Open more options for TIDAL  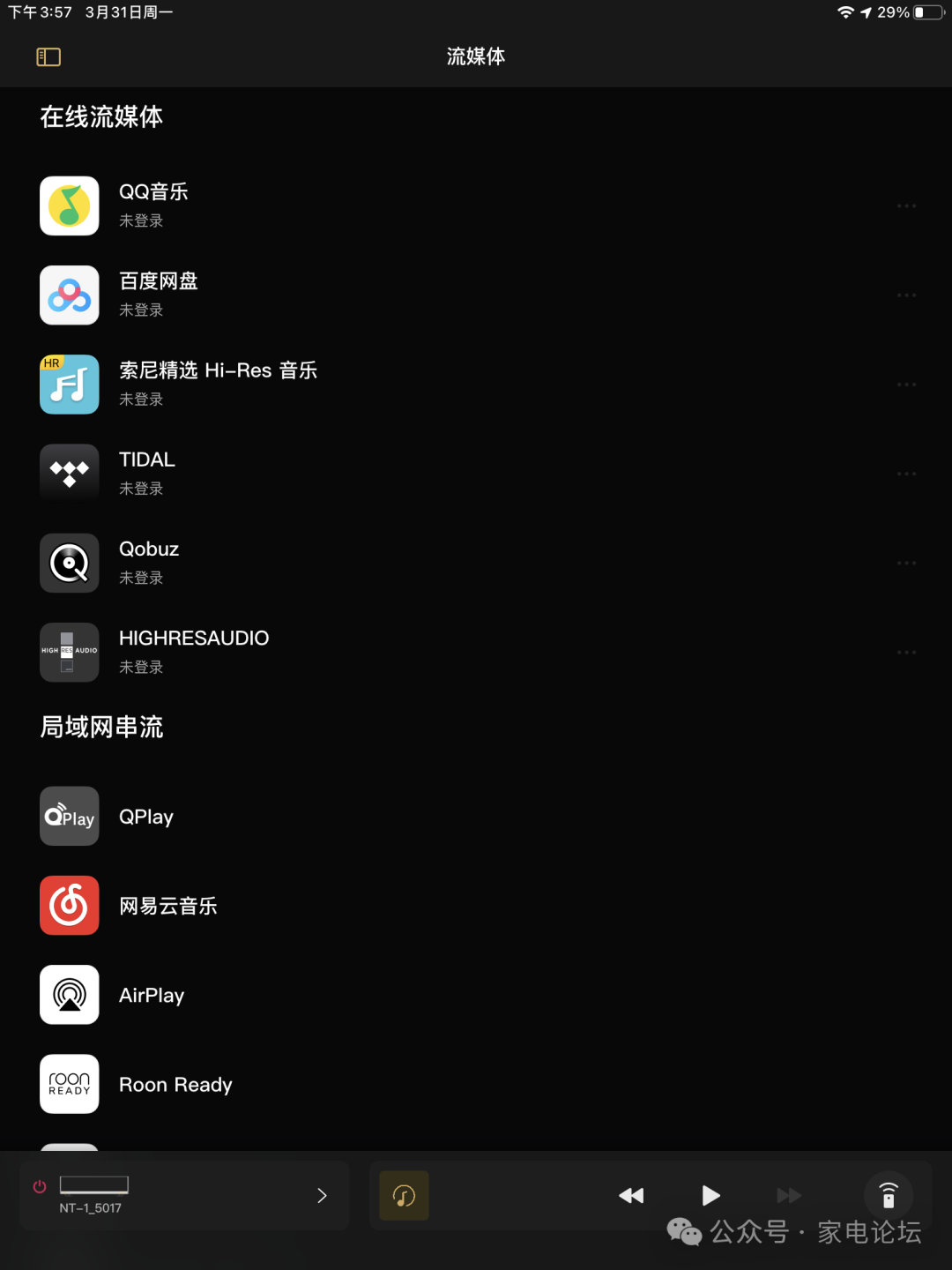[x=906, y=474]
